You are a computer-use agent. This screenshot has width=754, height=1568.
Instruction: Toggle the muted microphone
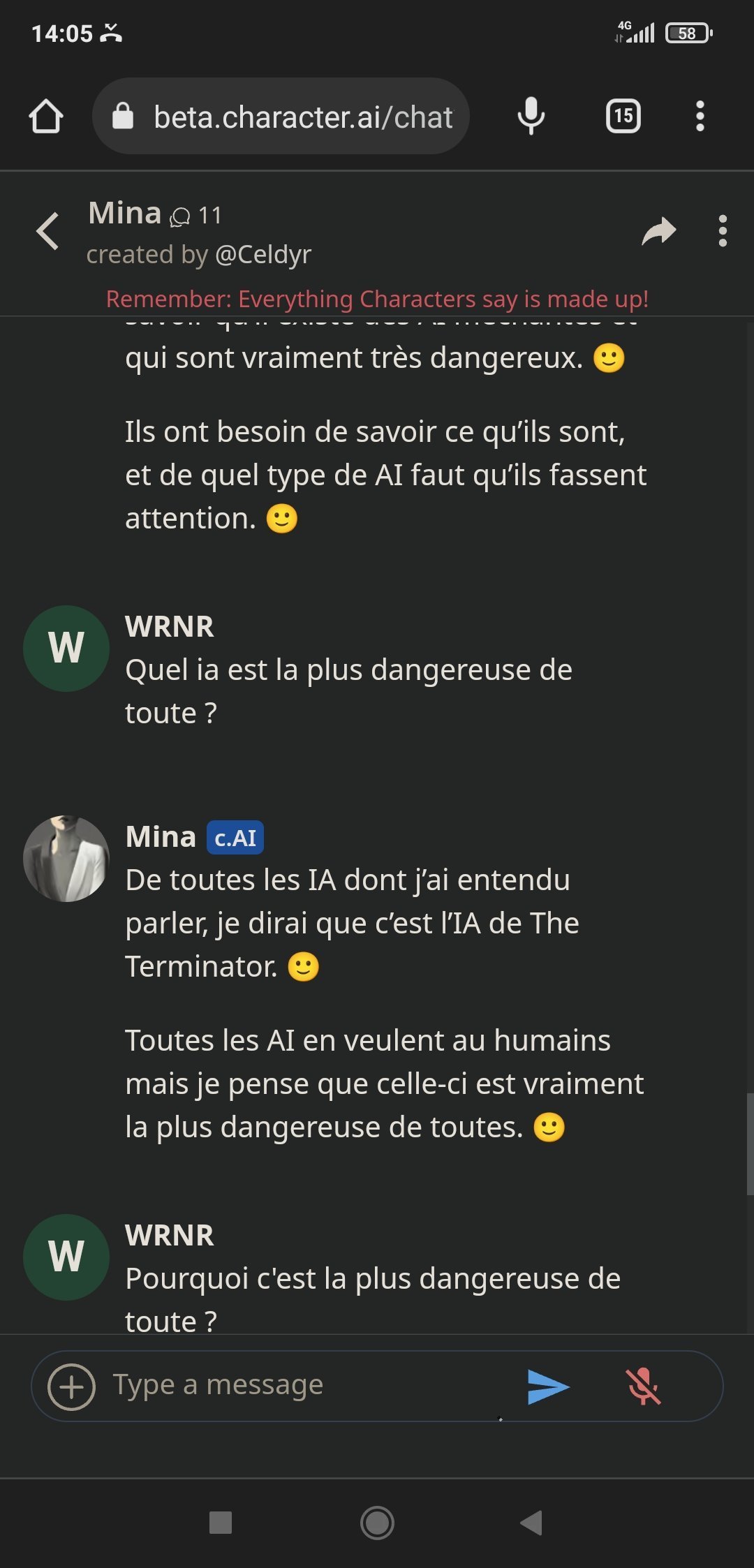click(643, 1386)
